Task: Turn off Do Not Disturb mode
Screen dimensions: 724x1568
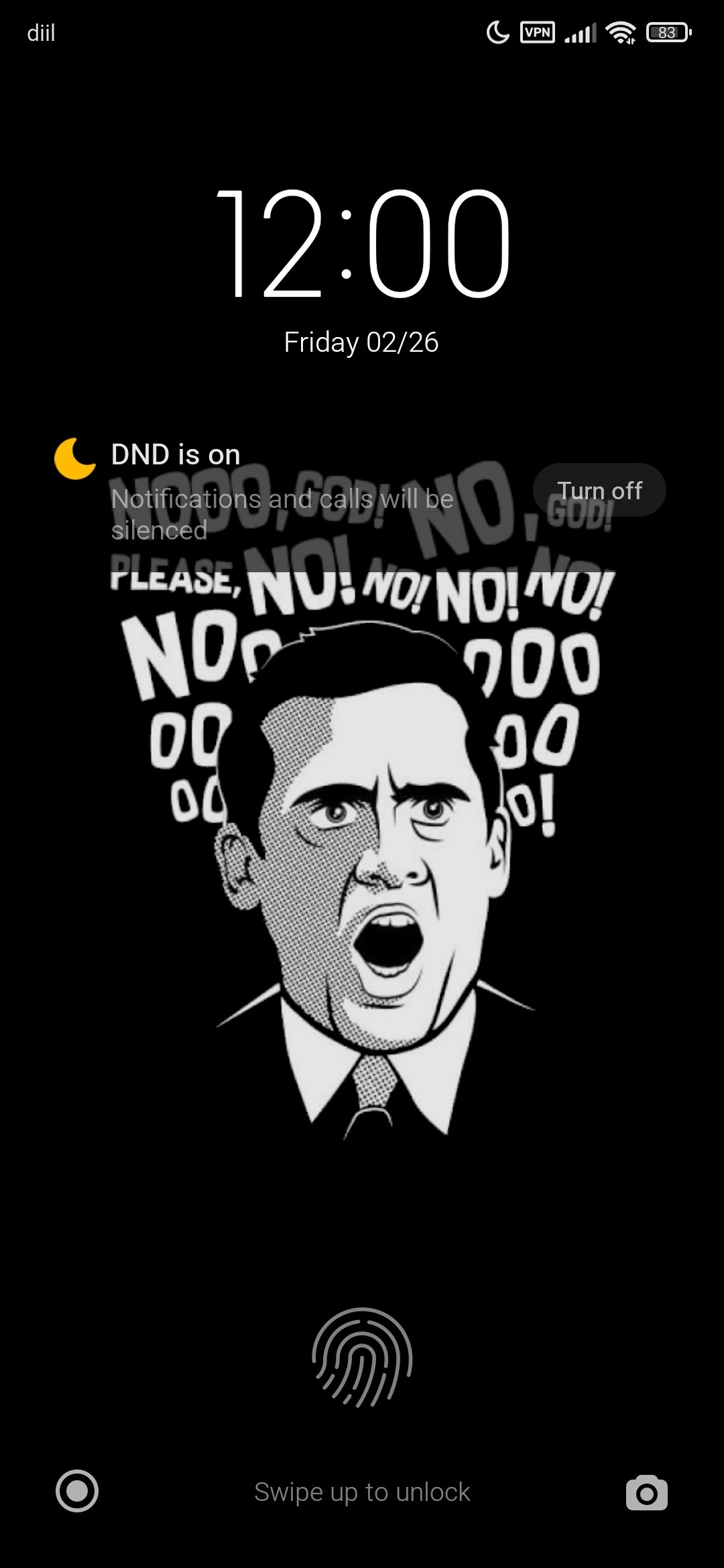Action: click(599, 491)
